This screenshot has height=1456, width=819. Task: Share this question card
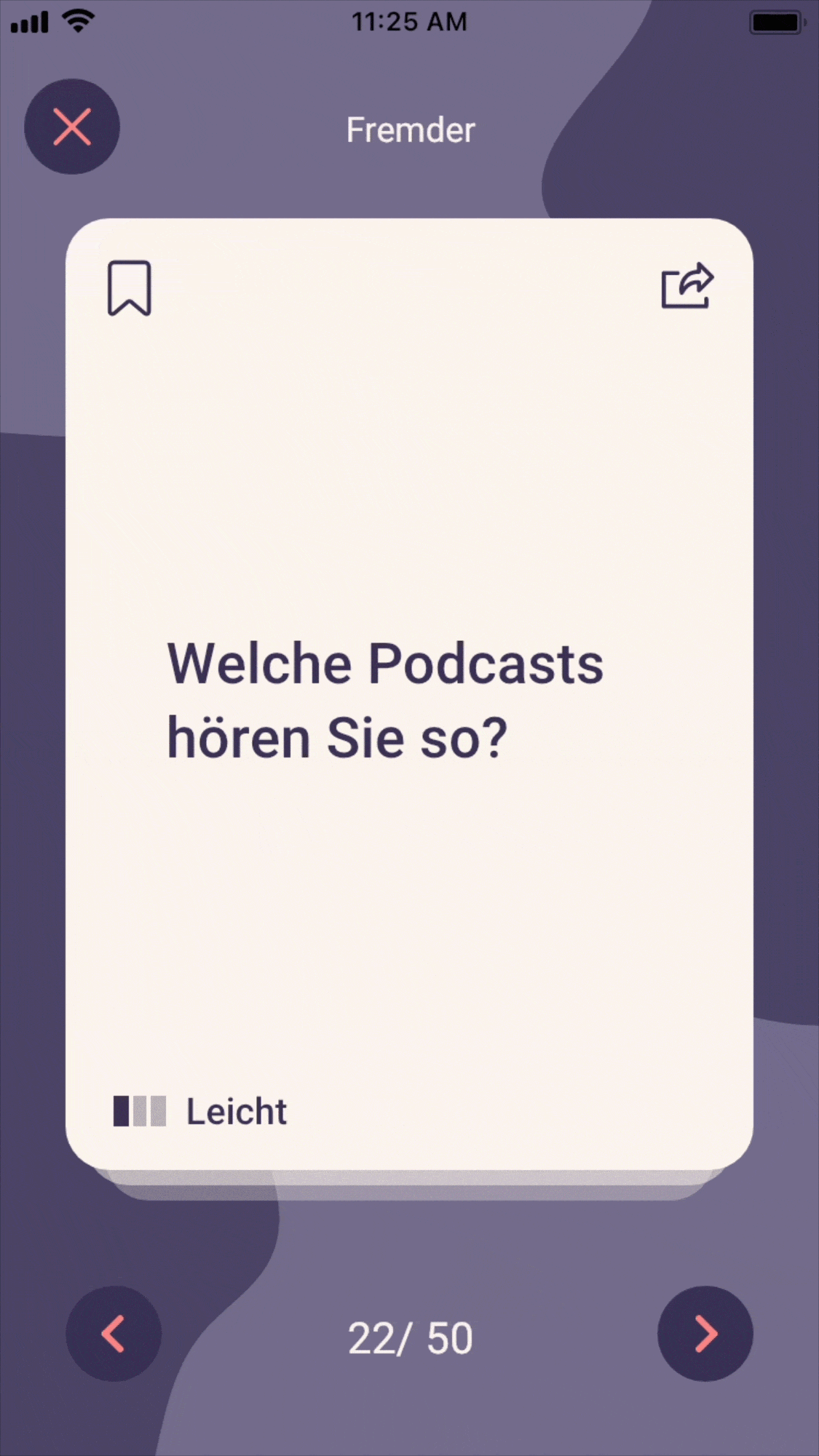click(x=687, y=286)
